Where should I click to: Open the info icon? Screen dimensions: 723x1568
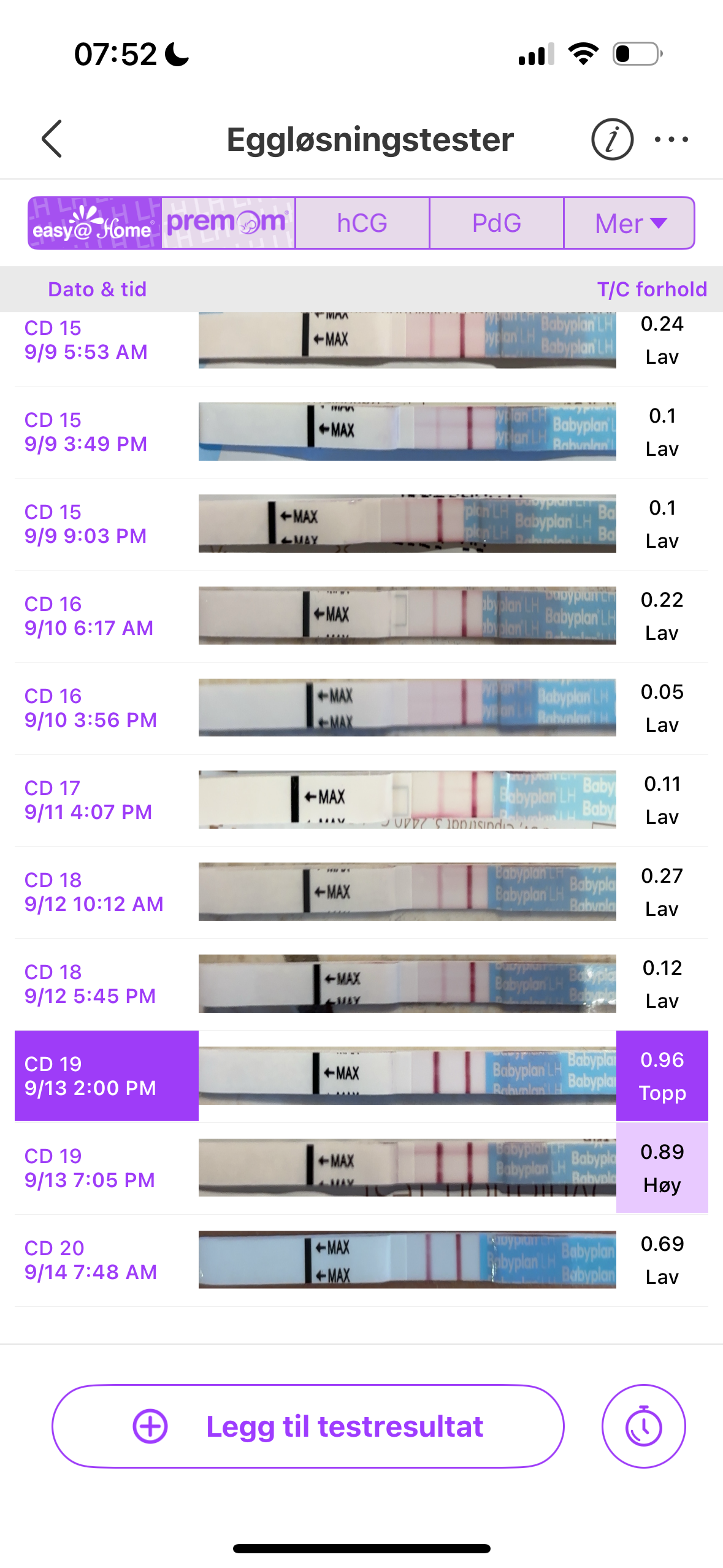(611, 139)
